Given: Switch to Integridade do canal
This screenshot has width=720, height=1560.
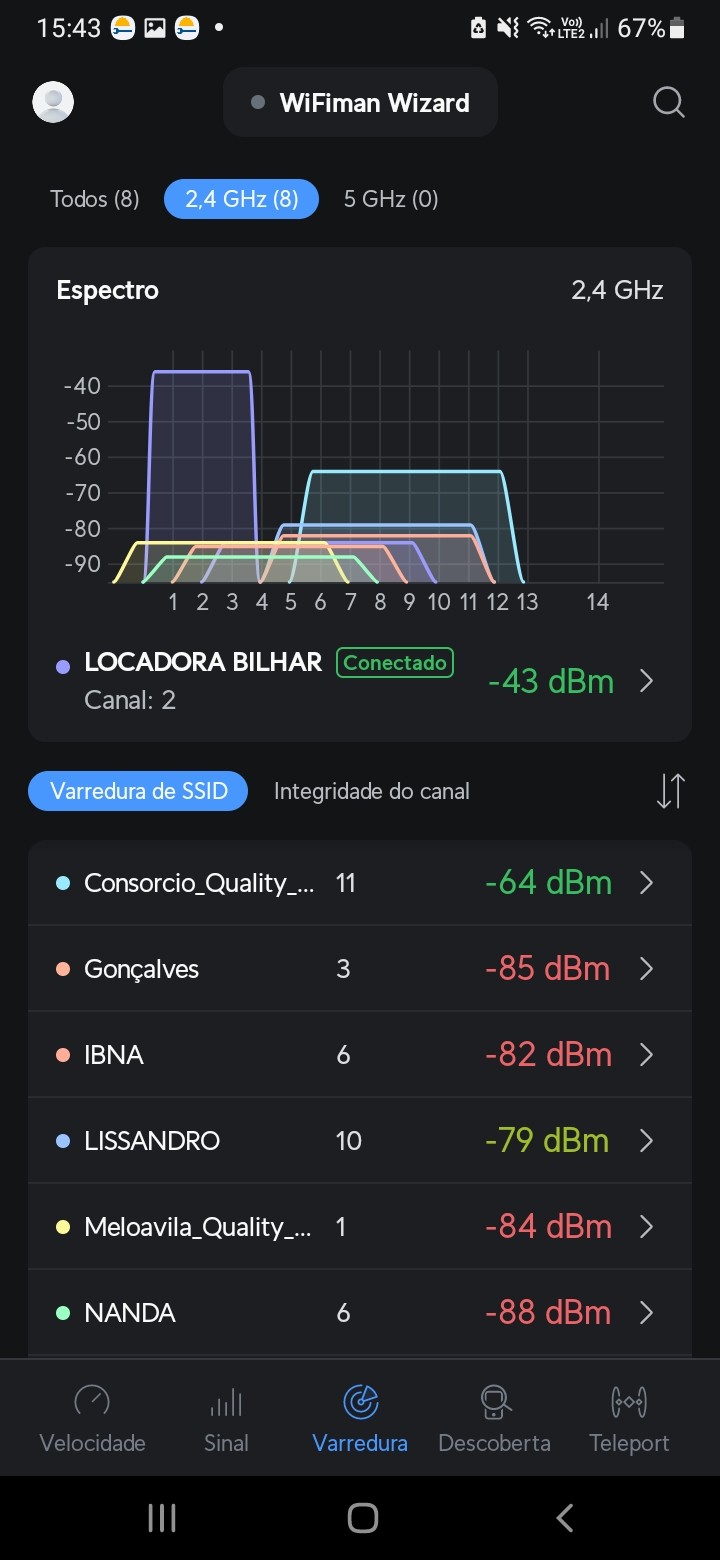Looking at the screenshot, I should coord(372,791).
